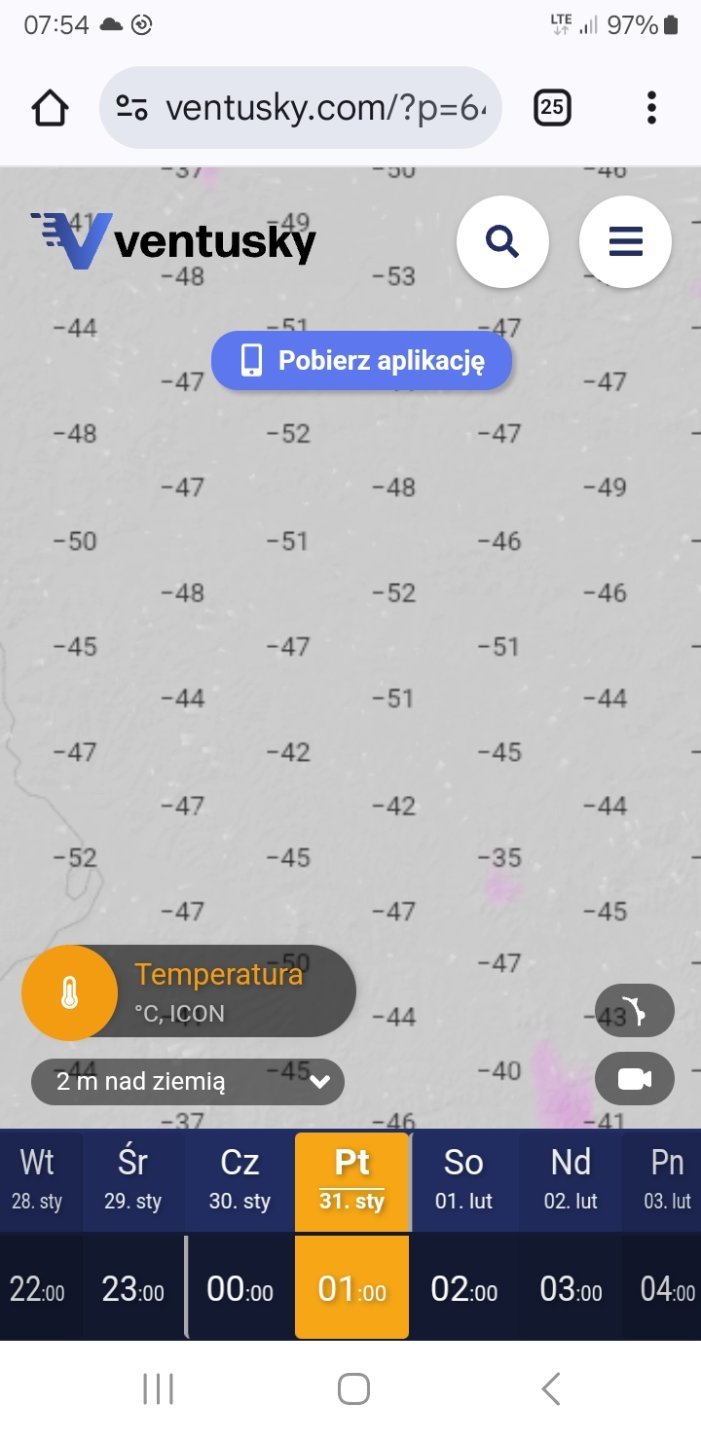Viewport: 701px width, 1440px height.
Task: Open the Ventusky location search
Action: click(x=502, y=242)
